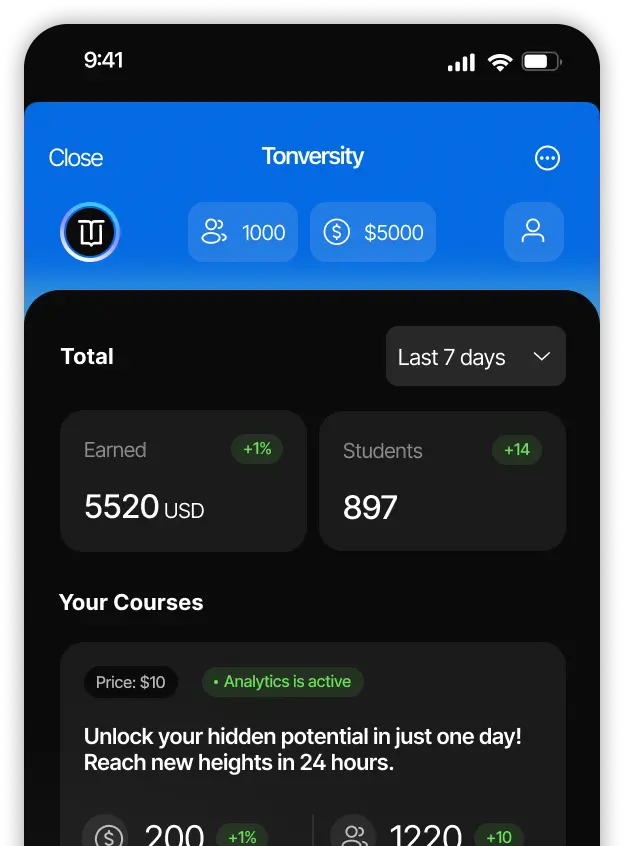Close the Tonversity mini app
624x846 pixels.
(x=76, y=158)
